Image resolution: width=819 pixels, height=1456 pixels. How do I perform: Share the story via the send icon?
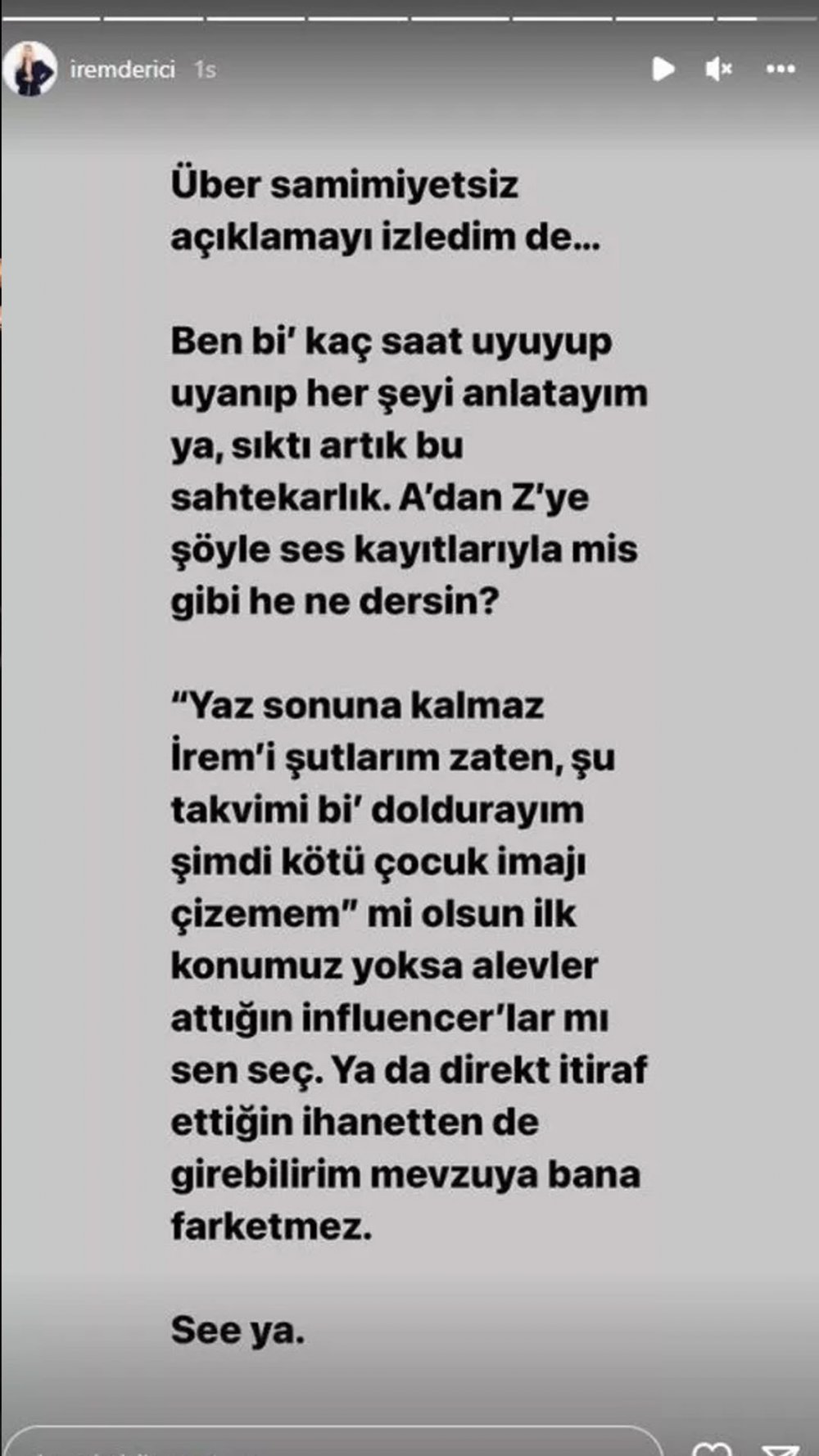(x=780, y=1448)
